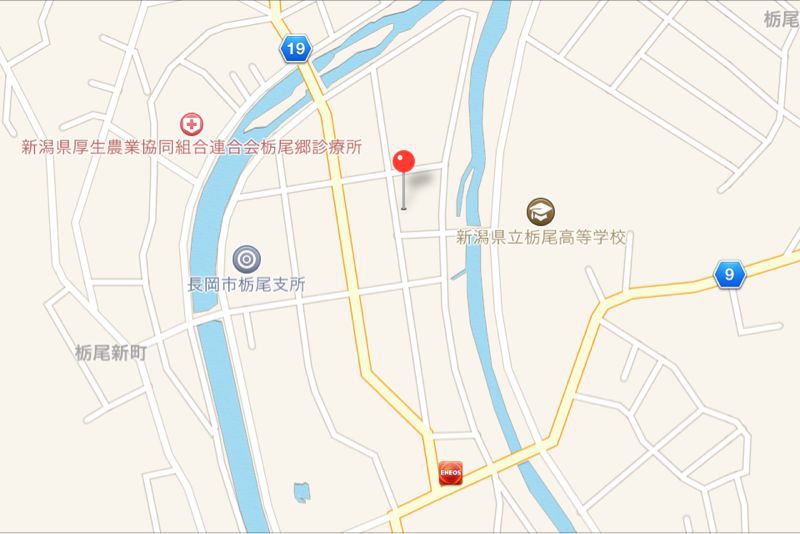Select the 長岡市栃尾支所 office marker

tap(247, 259)
